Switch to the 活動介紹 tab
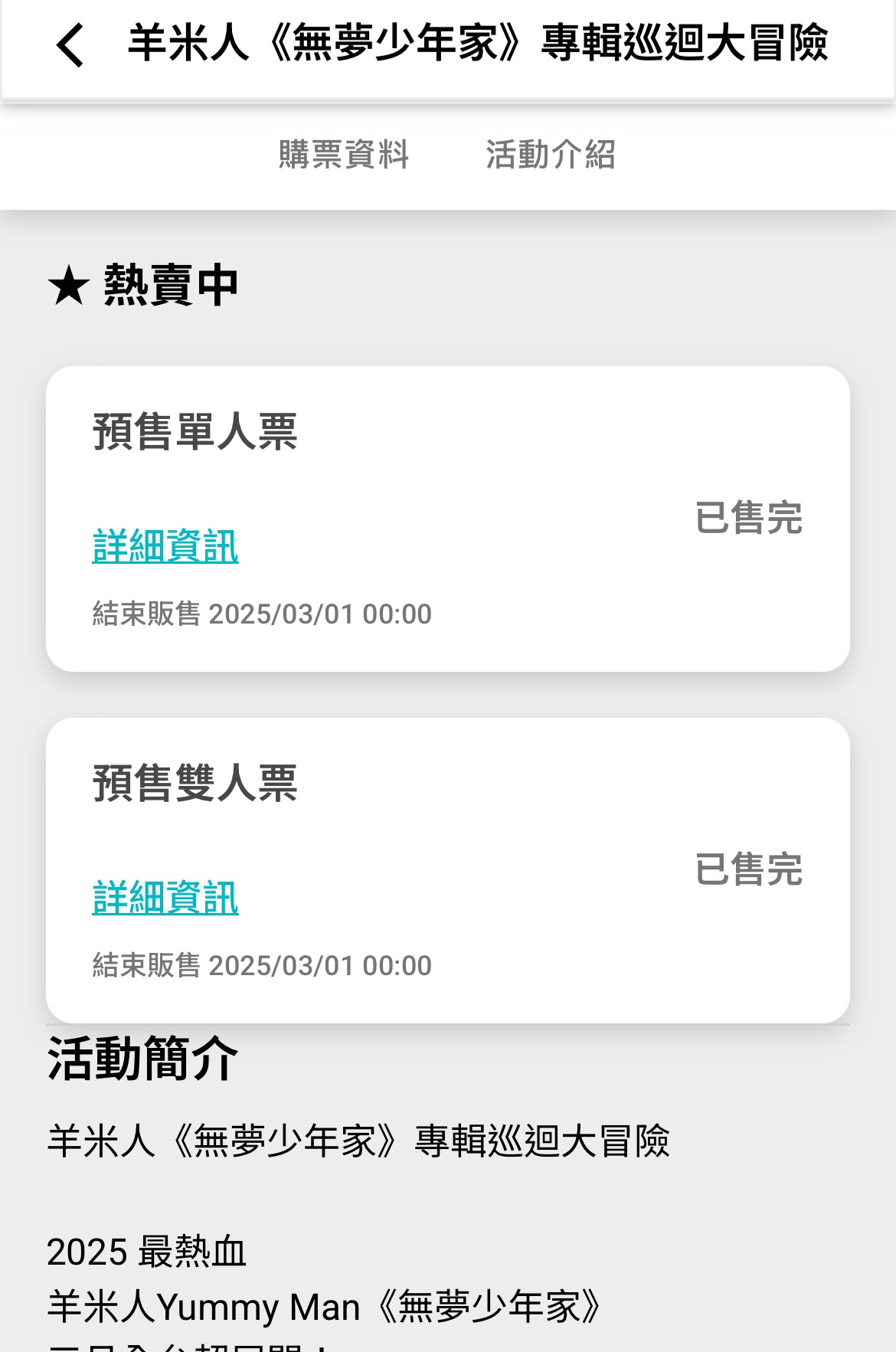896x1352 pixels. pos(551,154)
